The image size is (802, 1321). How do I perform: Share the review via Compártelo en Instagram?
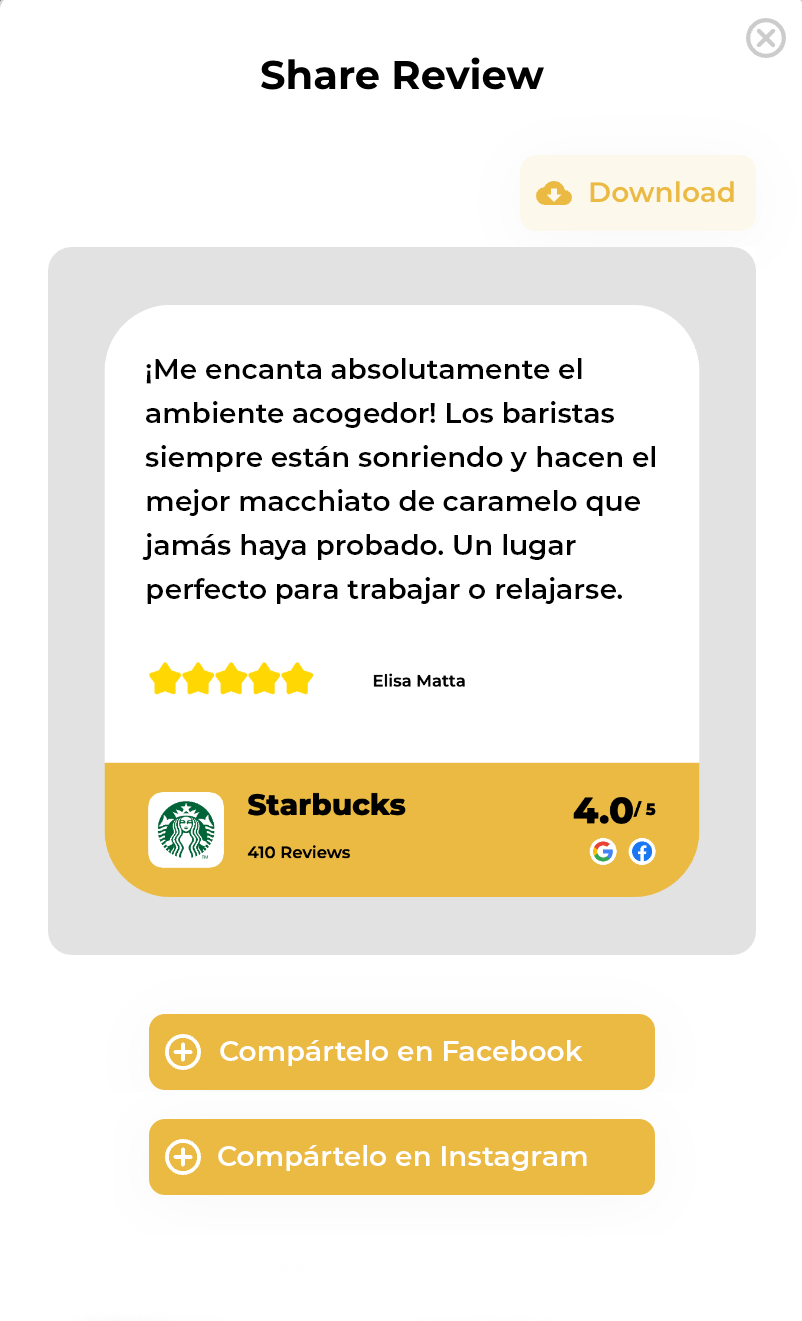pos(401,1157)
